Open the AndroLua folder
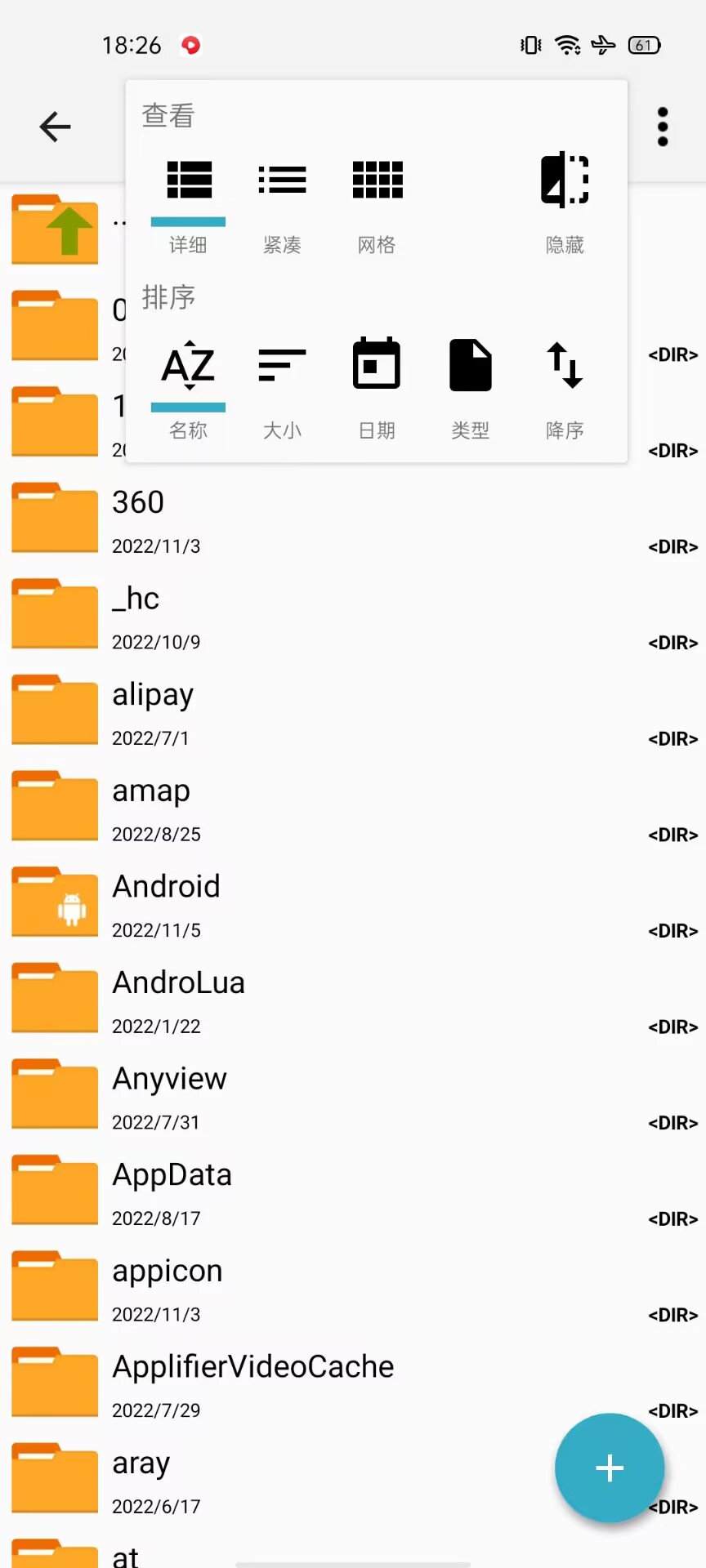The height and width of the screenshot is (1568, 706). click(353, 1000)
